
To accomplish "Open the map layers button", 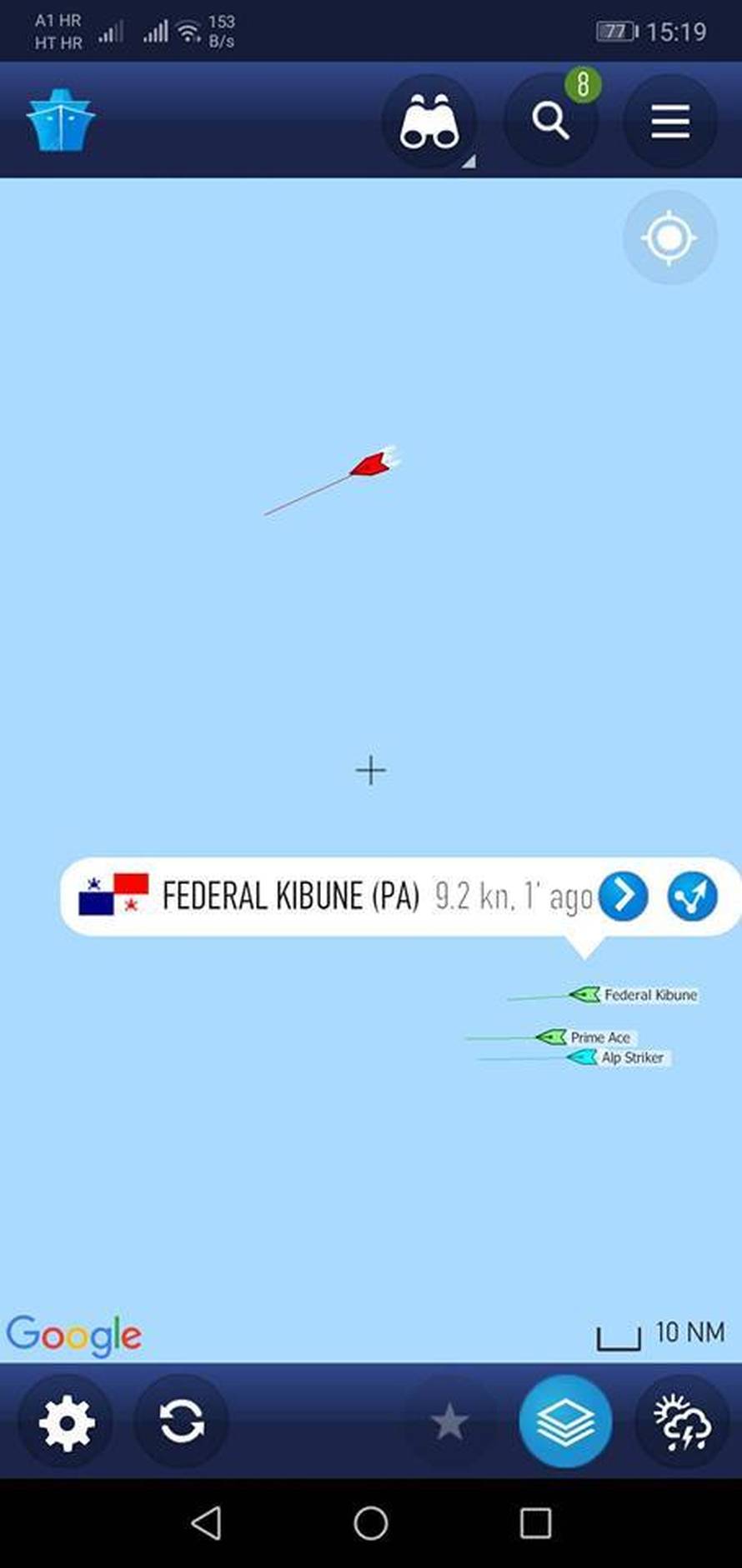I will click(x=565, y=1421).
